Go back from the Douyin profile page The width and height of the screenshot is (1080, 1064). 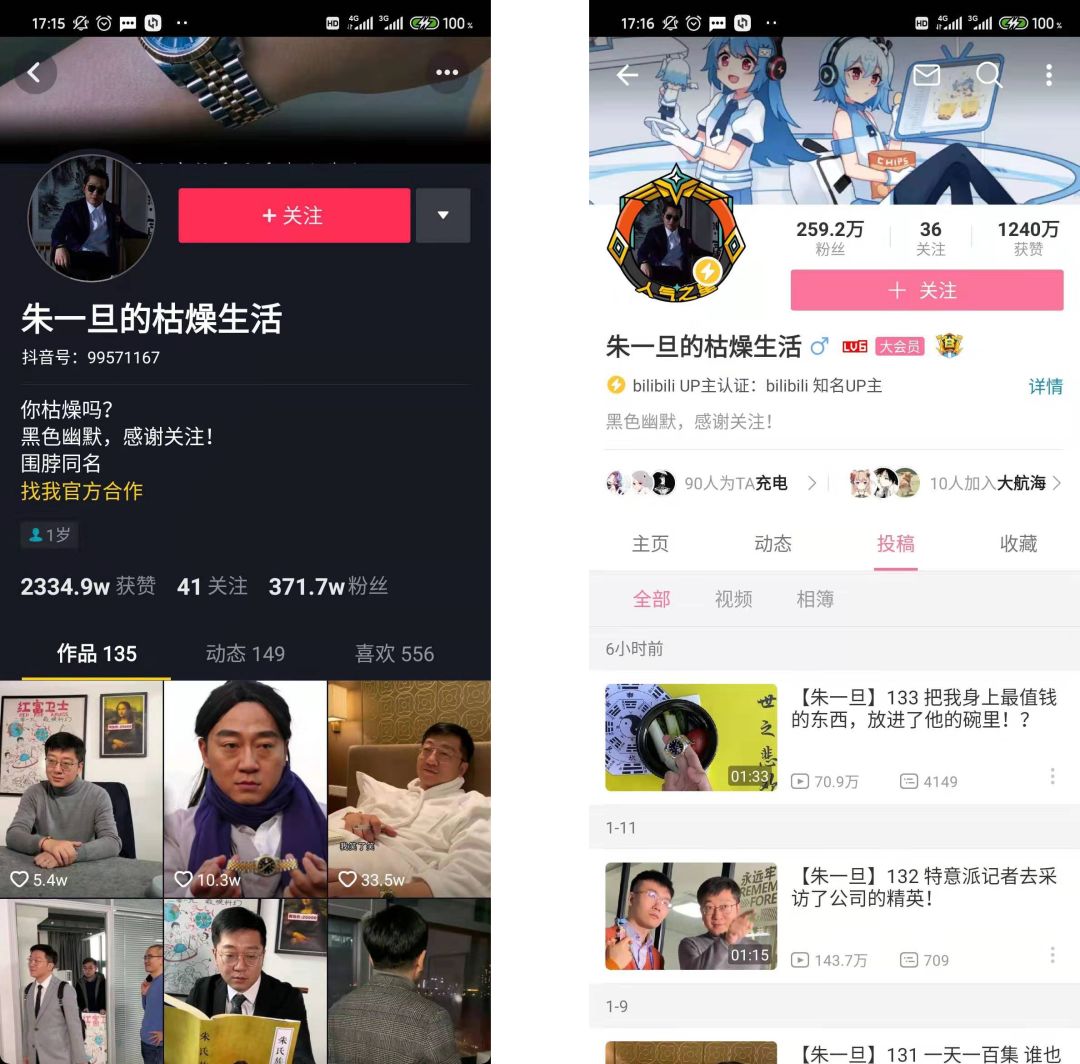(x=35, y=72)
